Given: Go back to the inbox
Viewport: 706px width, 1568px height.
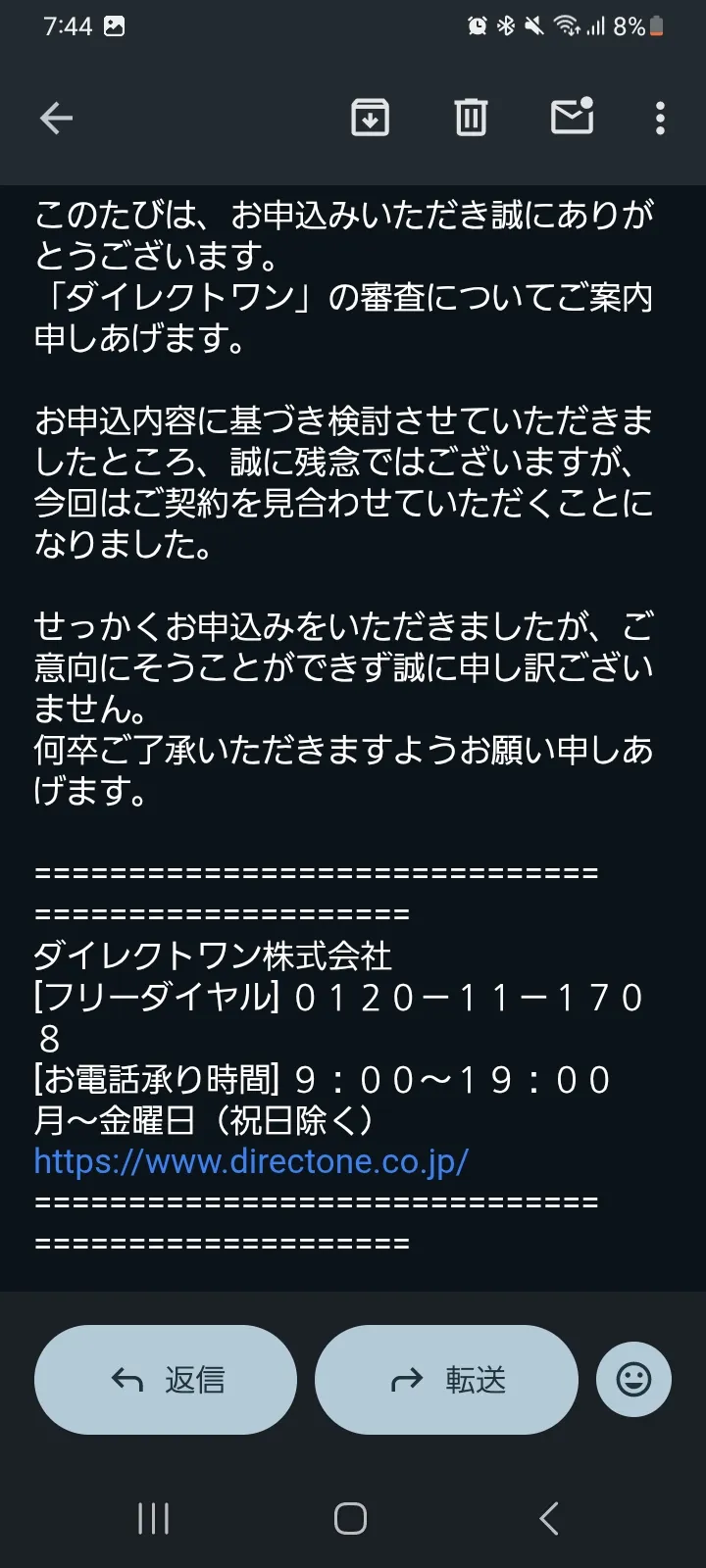Looking at the screenshot, I should pyautogui.click(x=56, y=119).
